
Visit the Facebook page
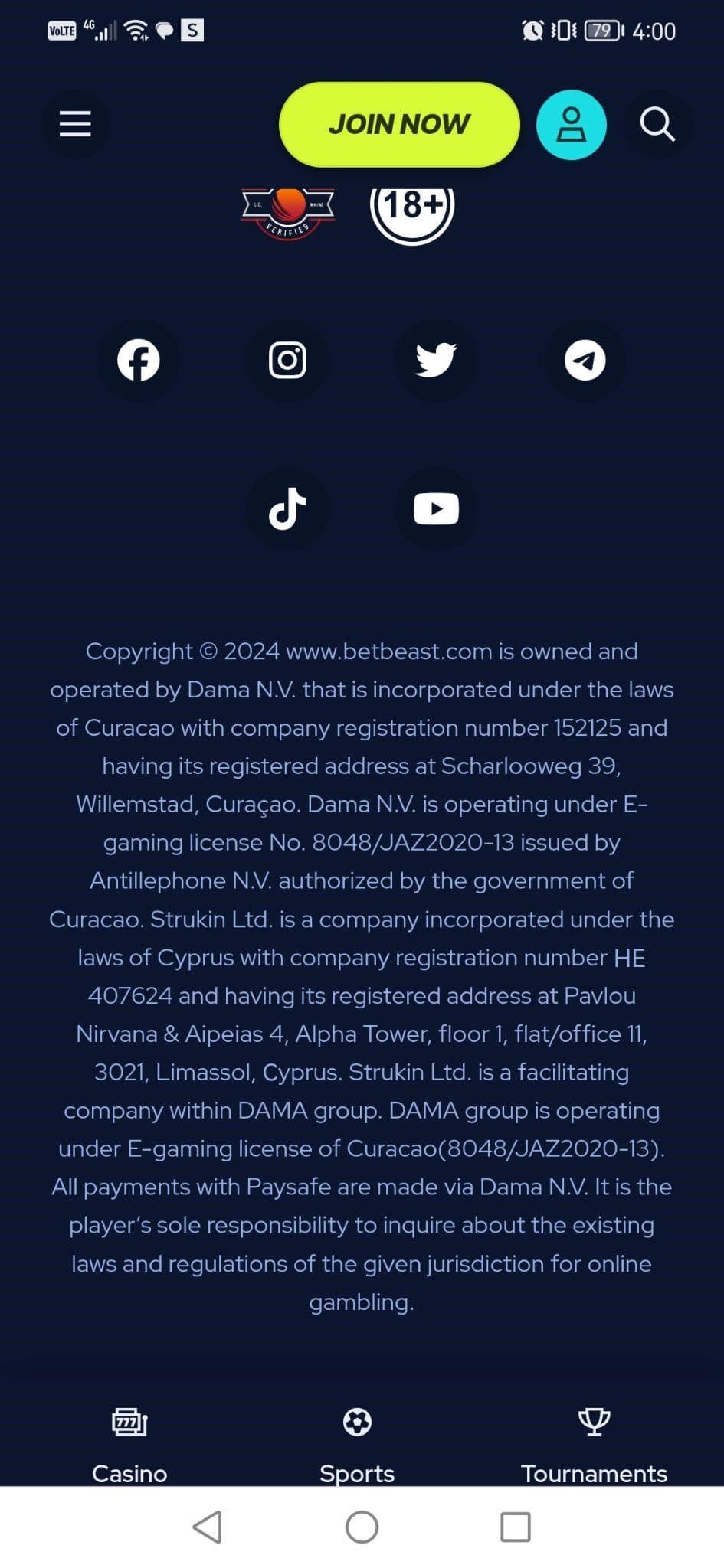pyautogui.click(x=139, y=360)
